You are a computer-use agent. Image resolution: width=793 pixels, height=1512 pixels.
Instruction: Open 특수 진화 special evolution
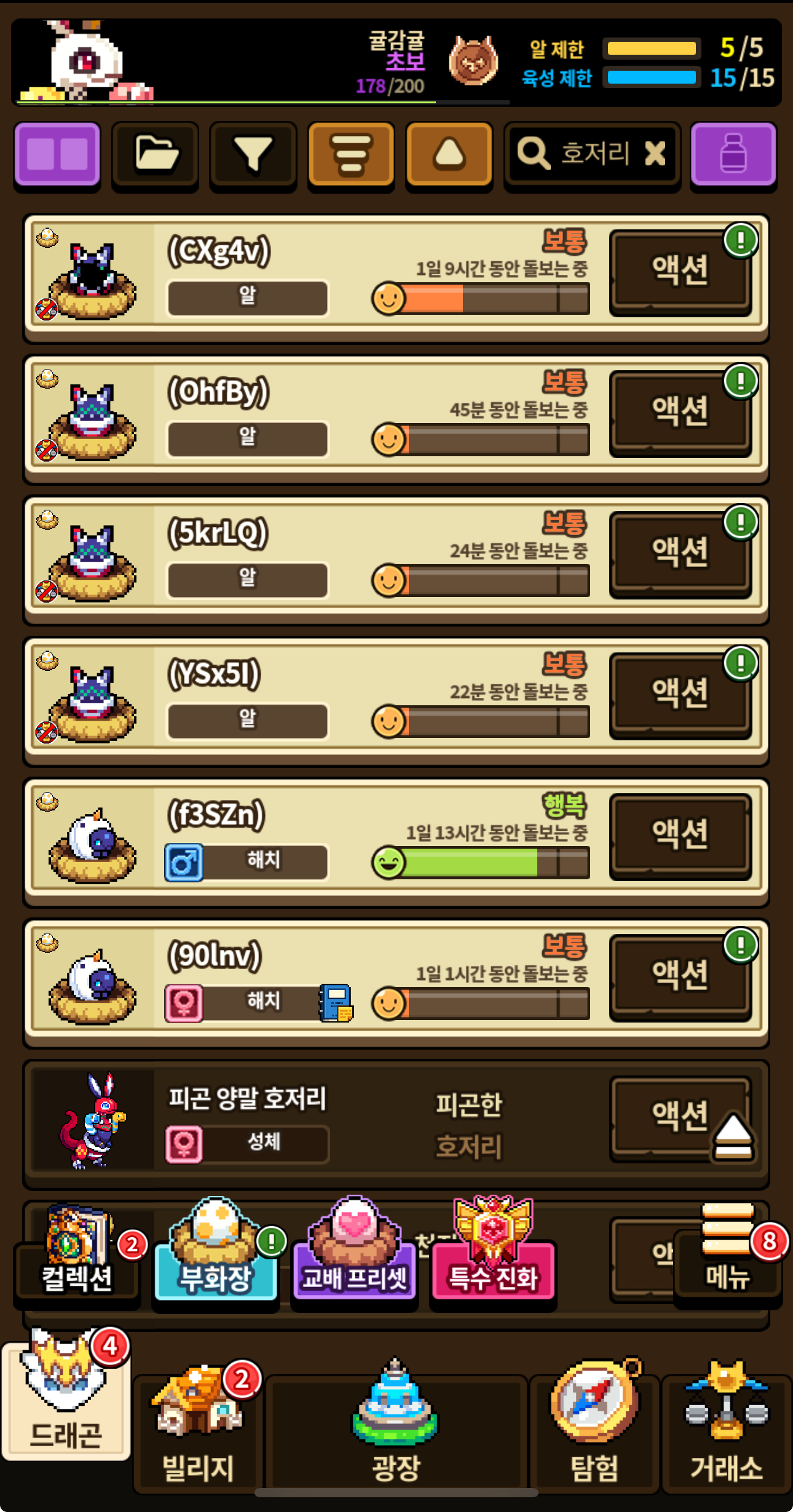click(493, 1267)
